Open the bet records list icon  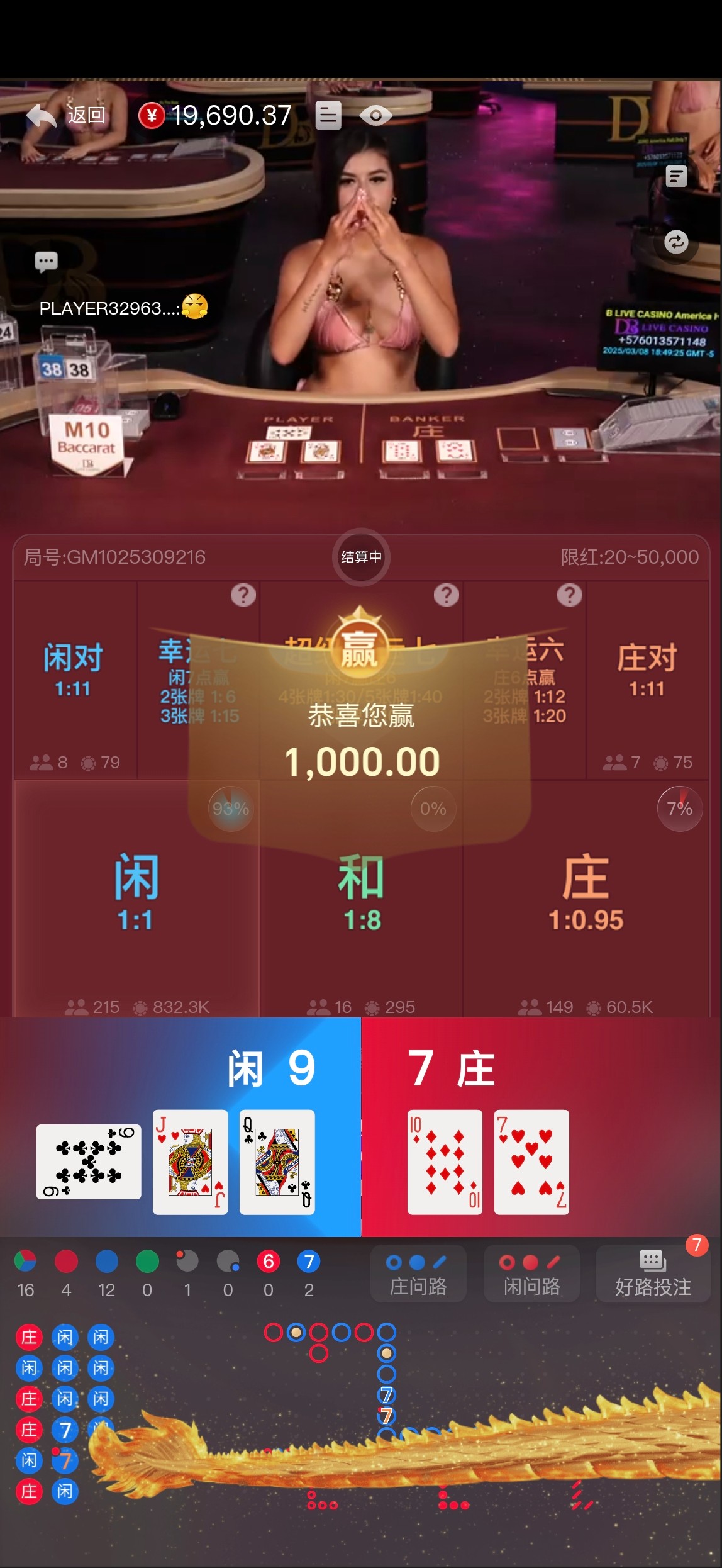[328, 115]
